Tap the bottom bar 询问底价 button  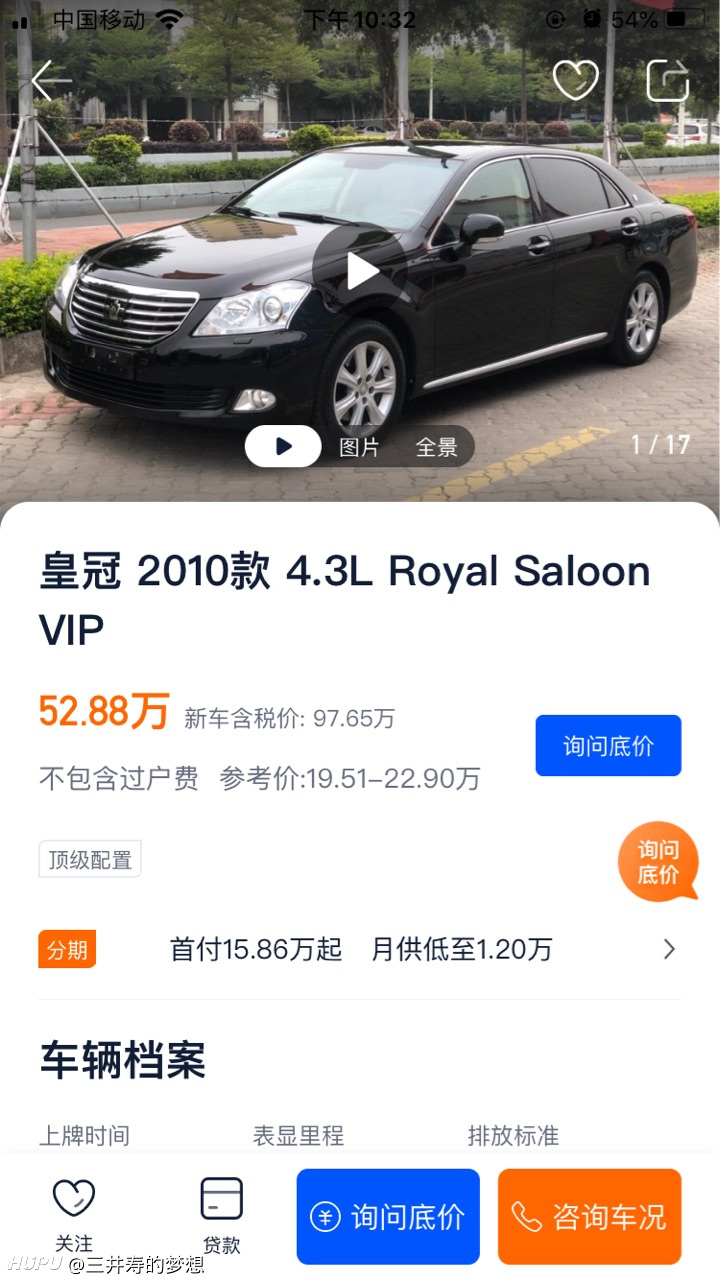click(x=388, y=1216)
